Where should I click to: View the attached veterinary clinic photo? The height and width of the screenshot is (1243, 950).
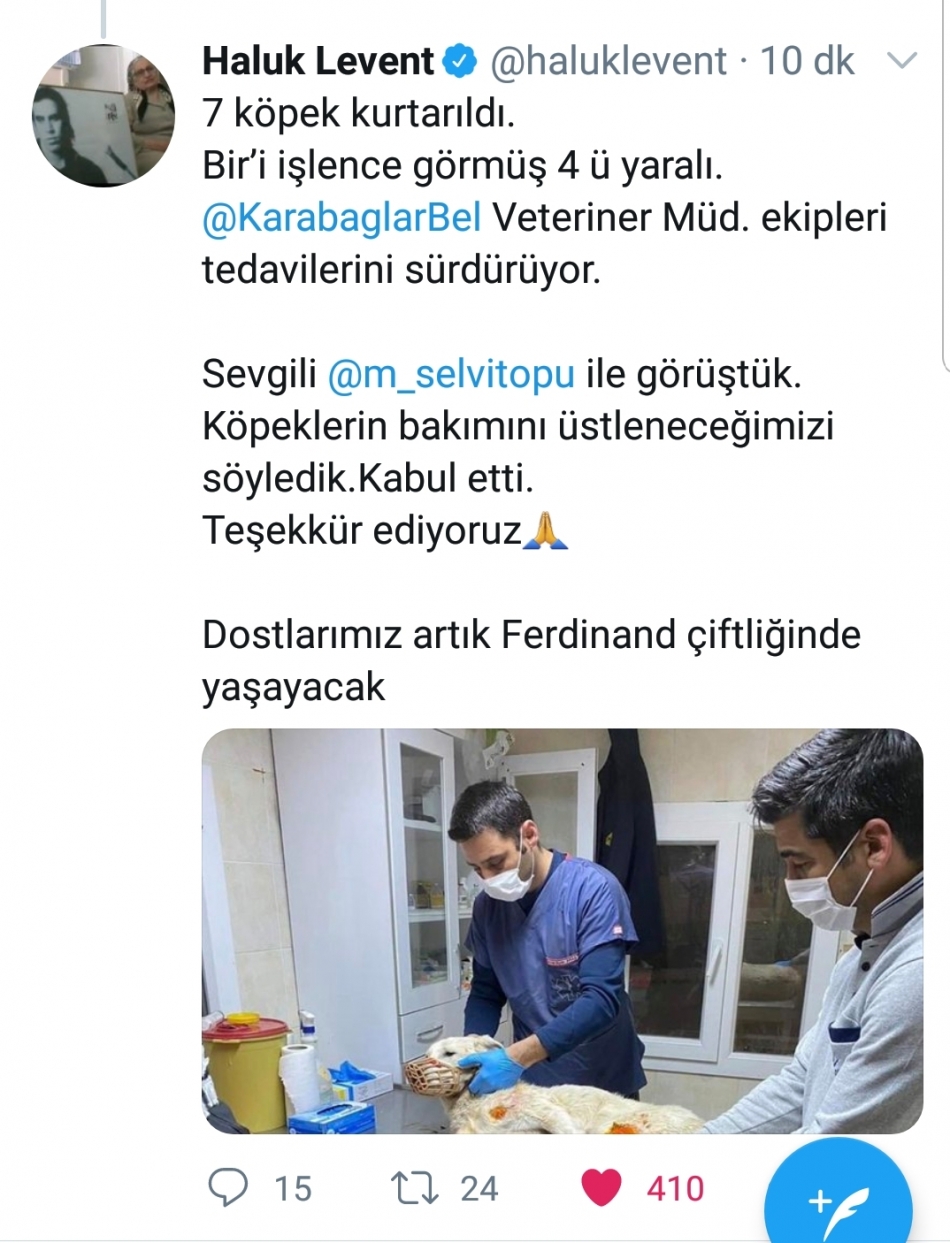[562, 930]
